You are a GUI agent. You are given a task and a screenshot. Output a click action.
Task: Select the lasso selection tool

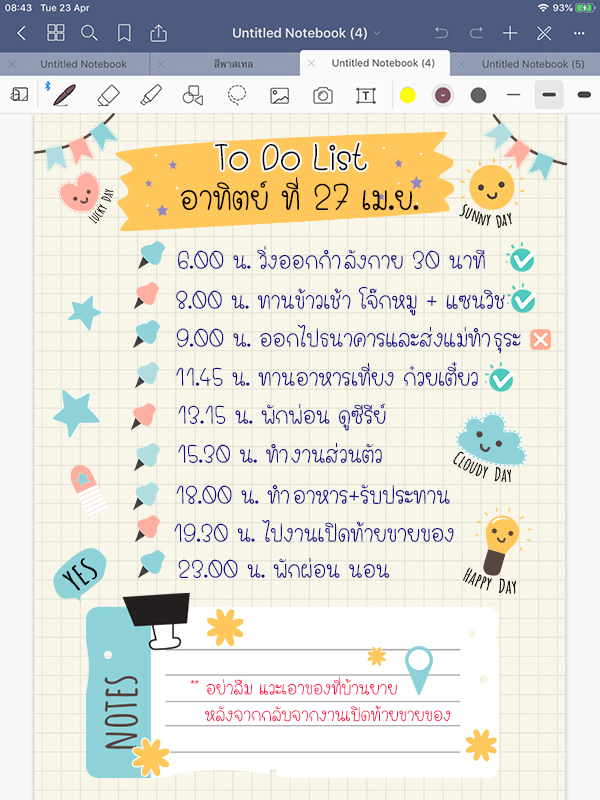[x=237, y=95]
